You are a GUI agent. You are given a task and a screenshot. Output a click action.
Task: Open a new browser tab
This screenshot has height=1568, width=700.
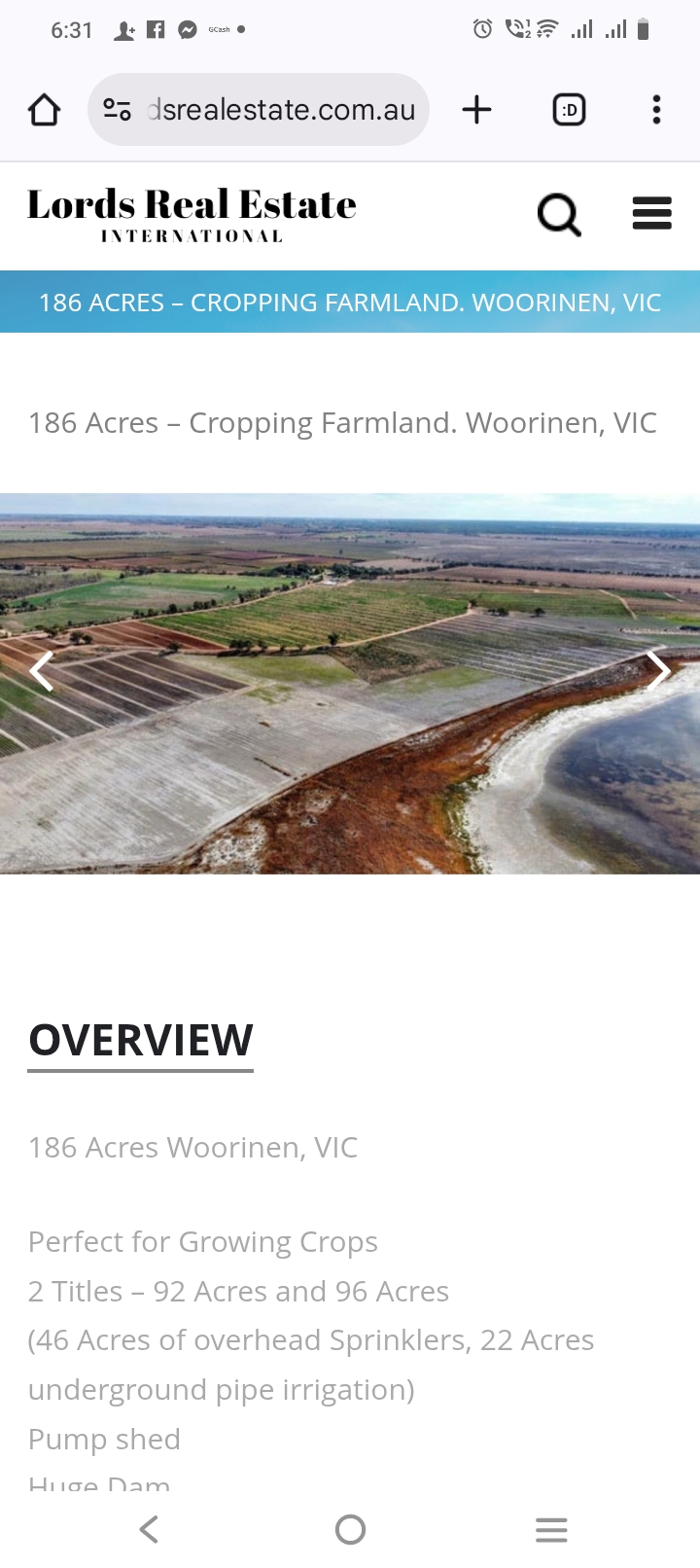click(476, 110)
